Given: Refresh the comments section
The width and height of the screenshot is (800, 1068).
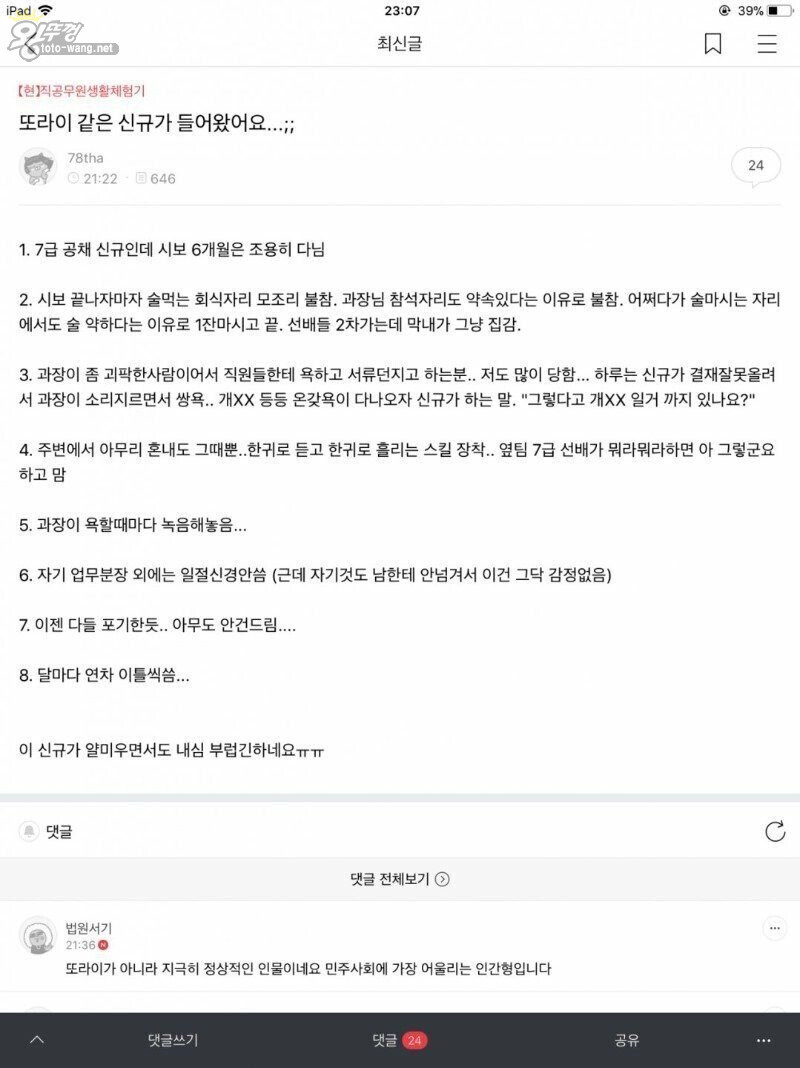Looking at the screenshot, I should [x=774, y=831].
